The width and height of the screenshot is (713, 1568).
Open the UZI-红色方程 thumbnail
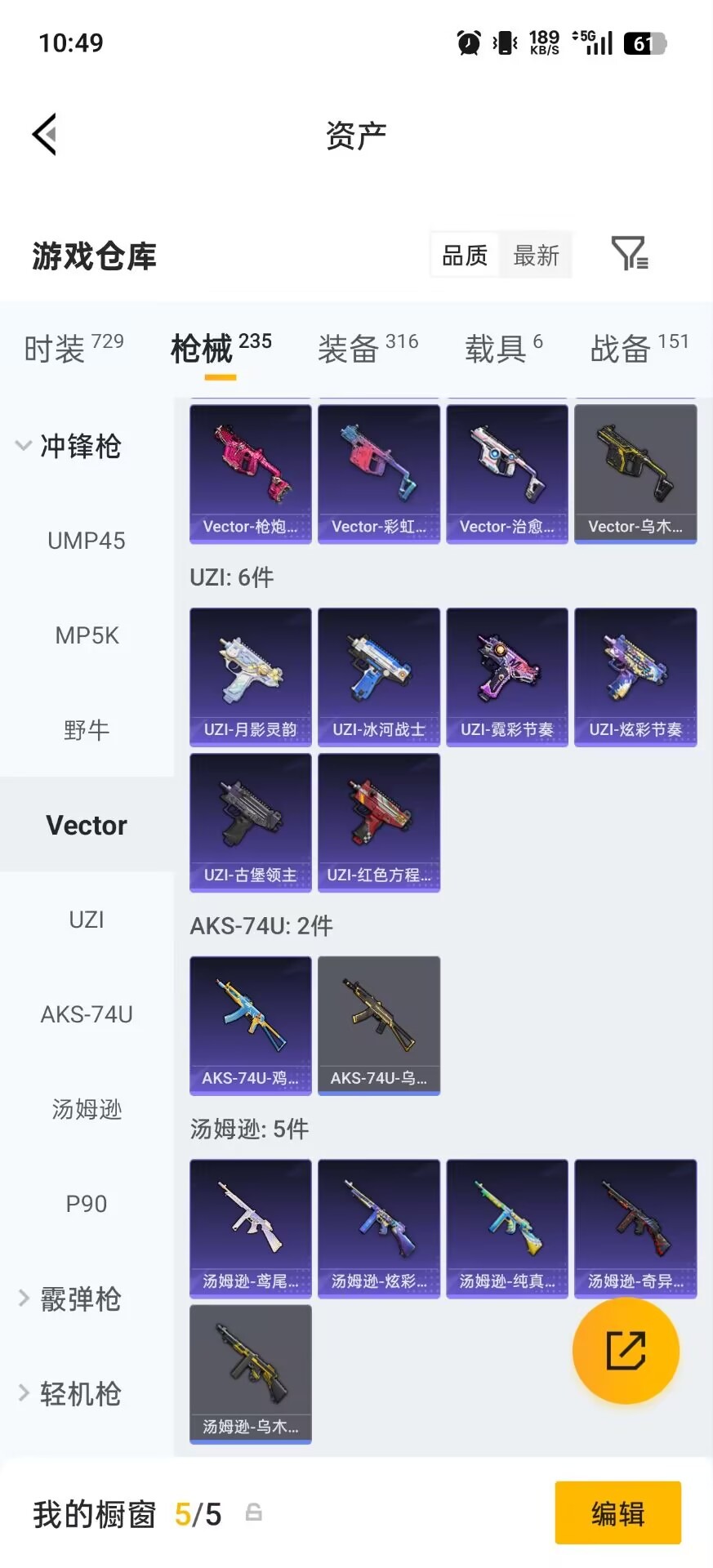(x=378, y=822)
